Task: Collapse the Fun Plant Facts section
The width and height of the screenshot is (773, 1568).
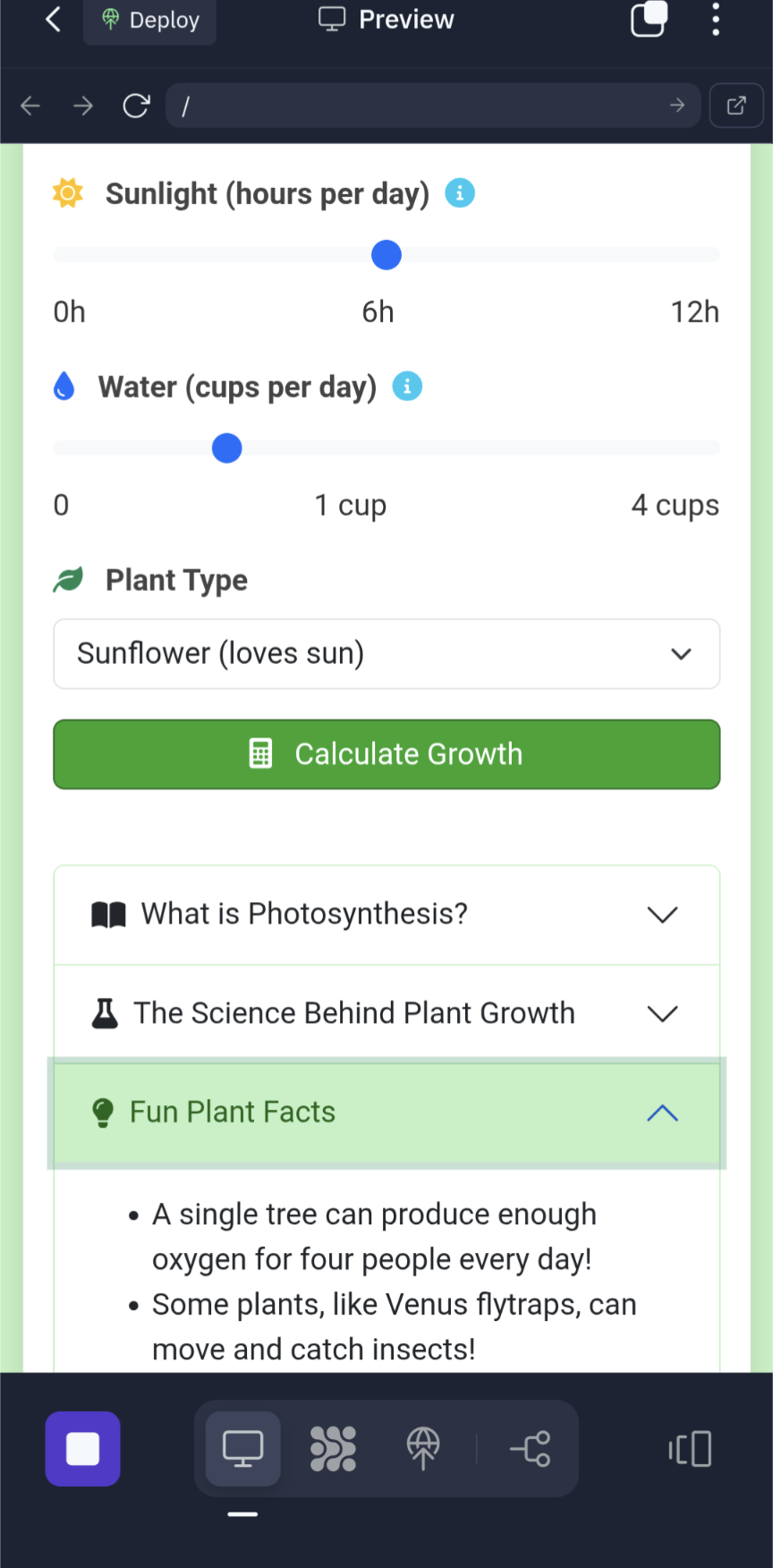Action: (386, 1113)
